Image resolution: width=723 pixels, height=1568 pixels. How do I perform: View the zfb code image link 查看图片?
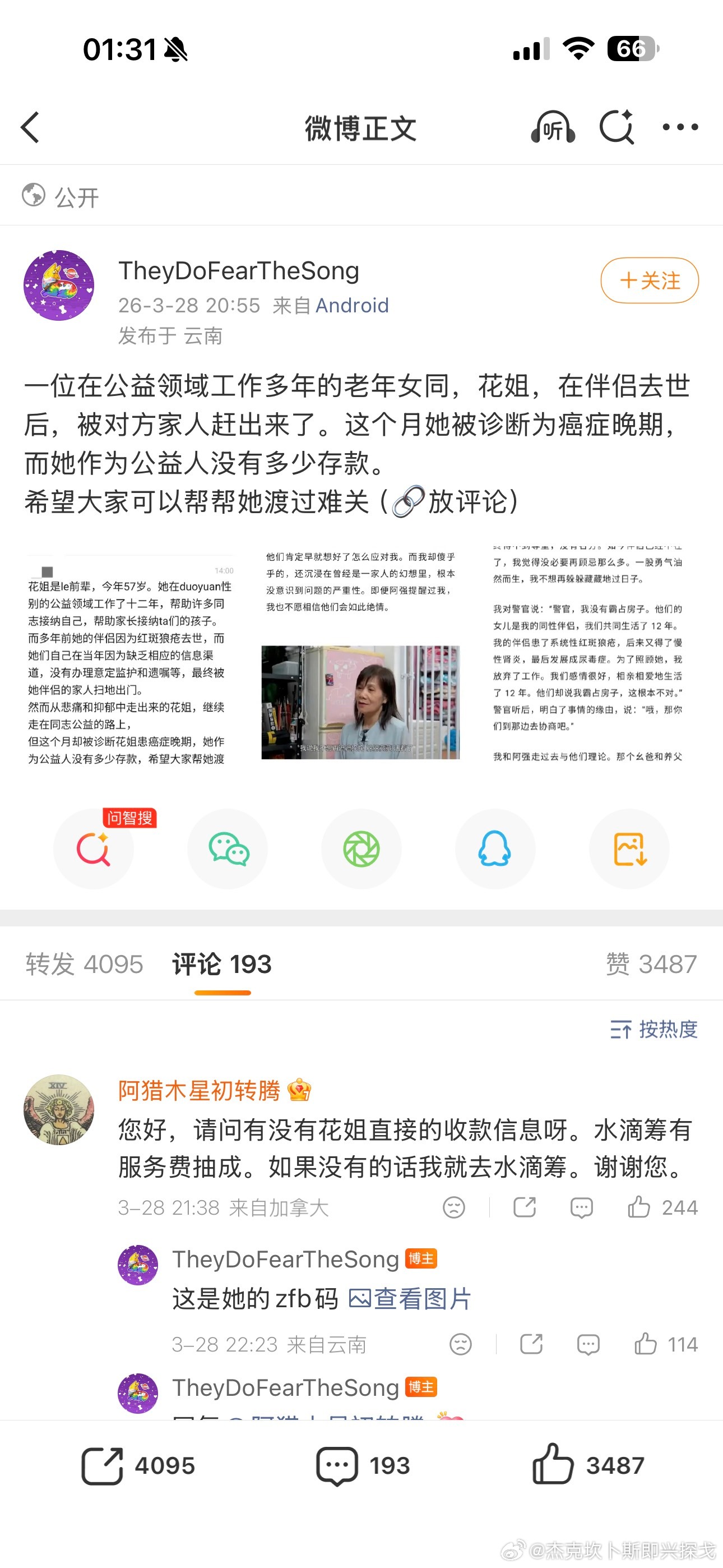tap(410, 1299)
